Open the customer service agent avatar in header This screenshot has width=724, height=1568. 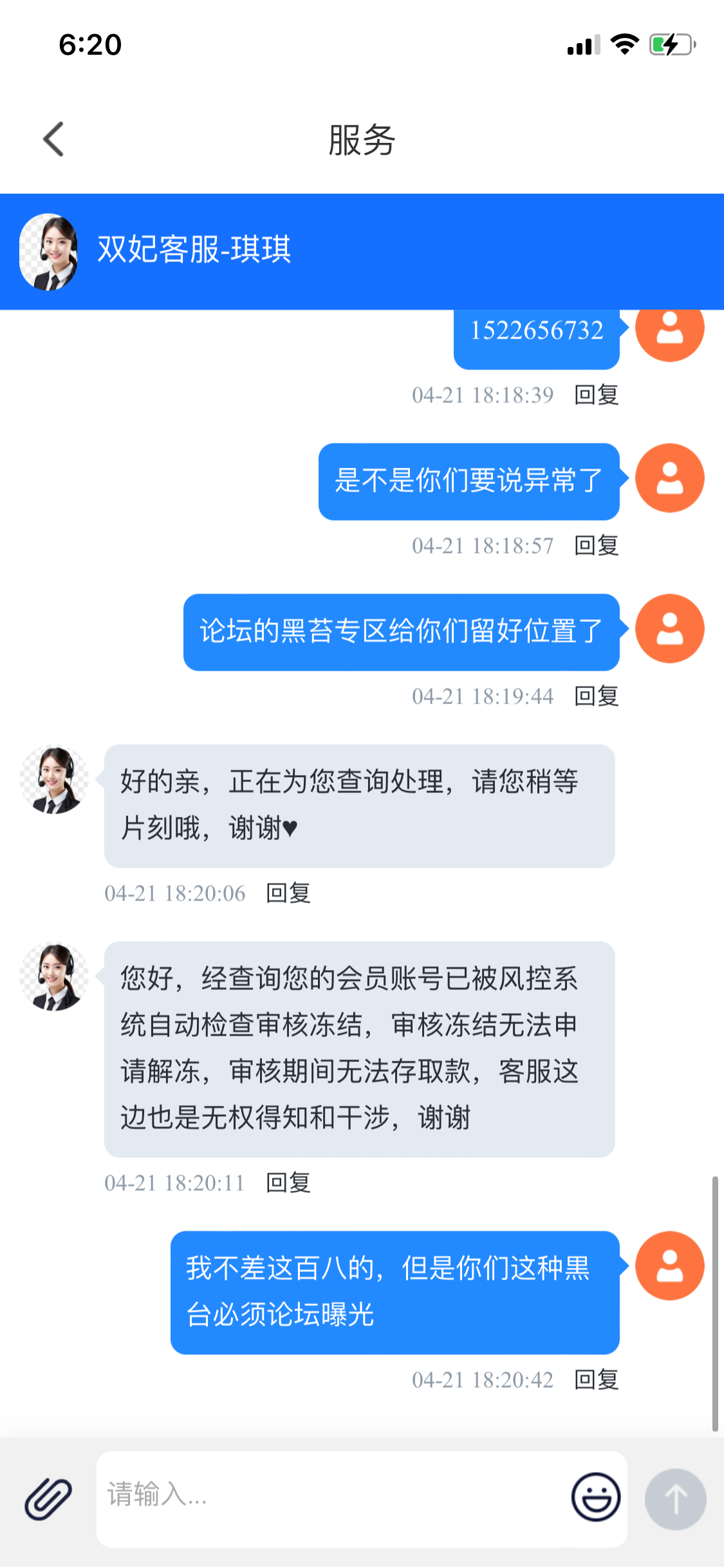(x=48, y=252)
